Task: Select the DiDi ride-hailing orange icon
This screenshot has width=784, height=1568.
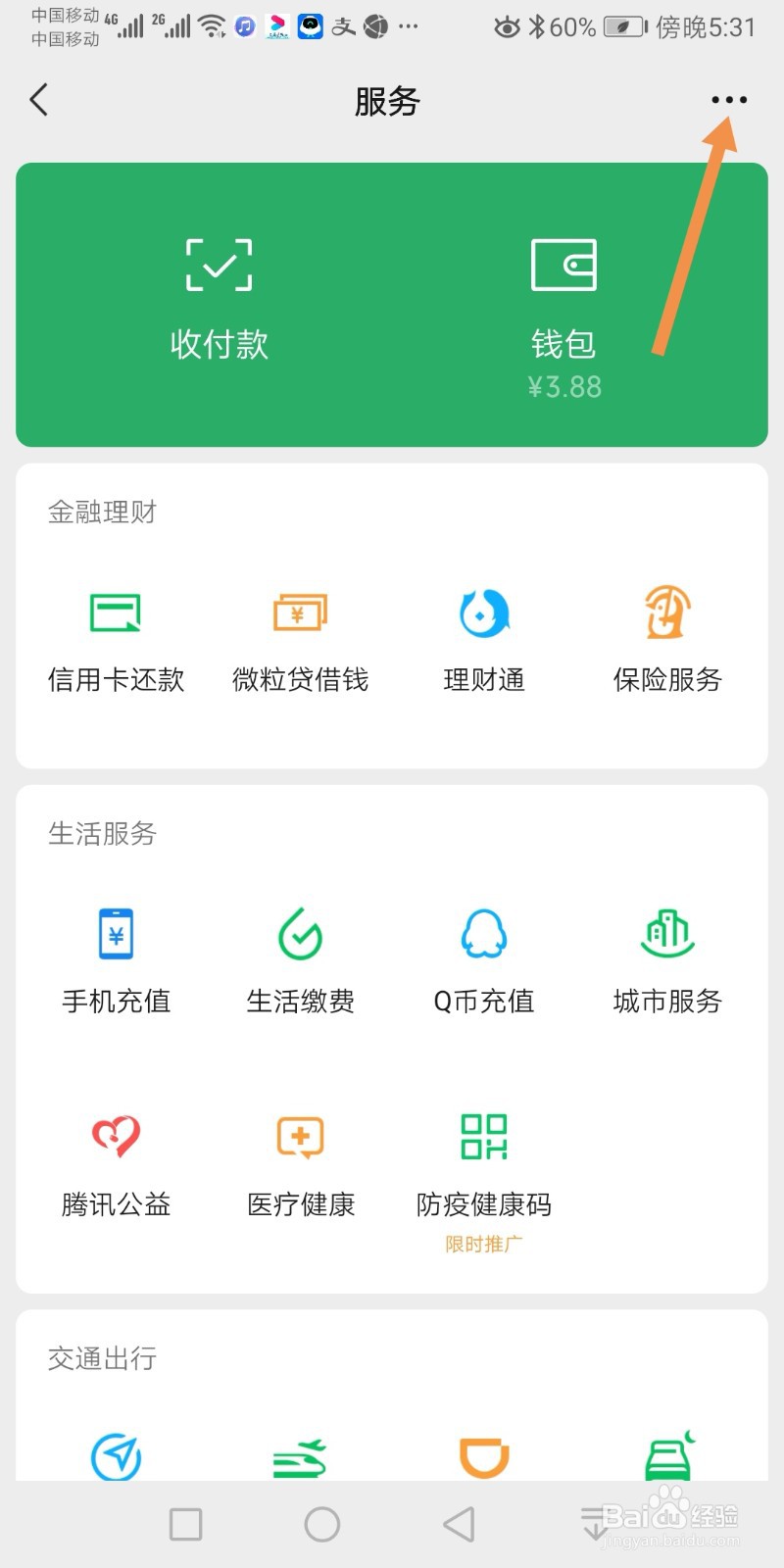Action: pos(483,1456)
